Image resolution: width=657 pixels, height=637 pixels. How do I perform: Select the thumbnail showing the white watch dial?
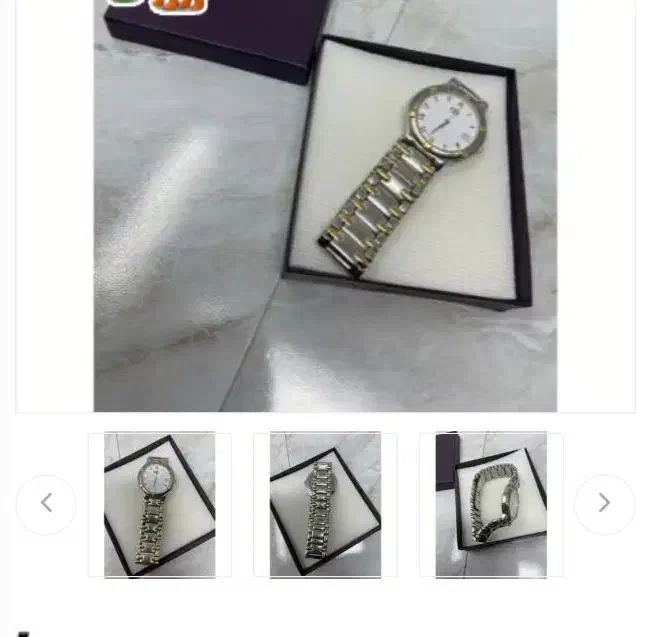point(159,505)
